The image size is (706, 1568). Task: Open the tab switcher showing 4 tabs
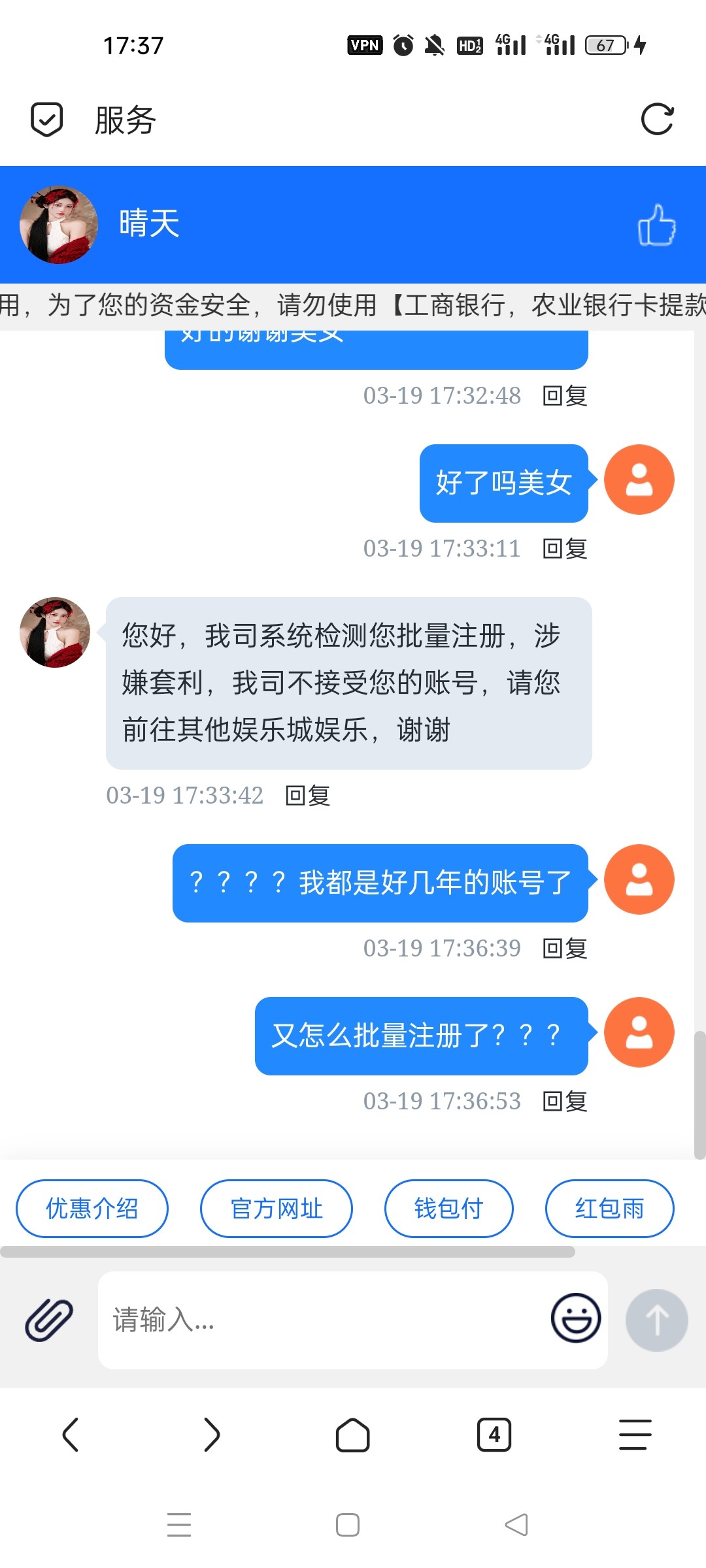(x=494, y=1435)
